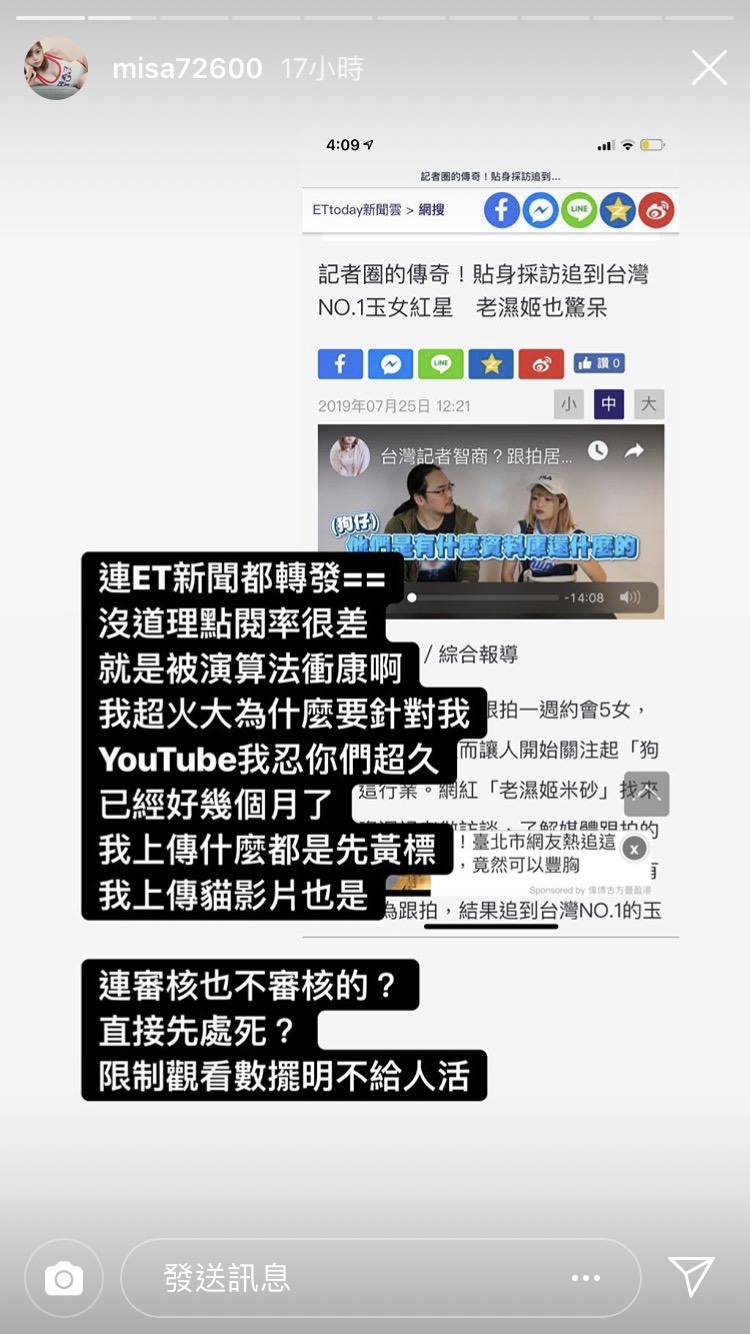
Task: Share this story via paper plane
Action: [691, 1277]
